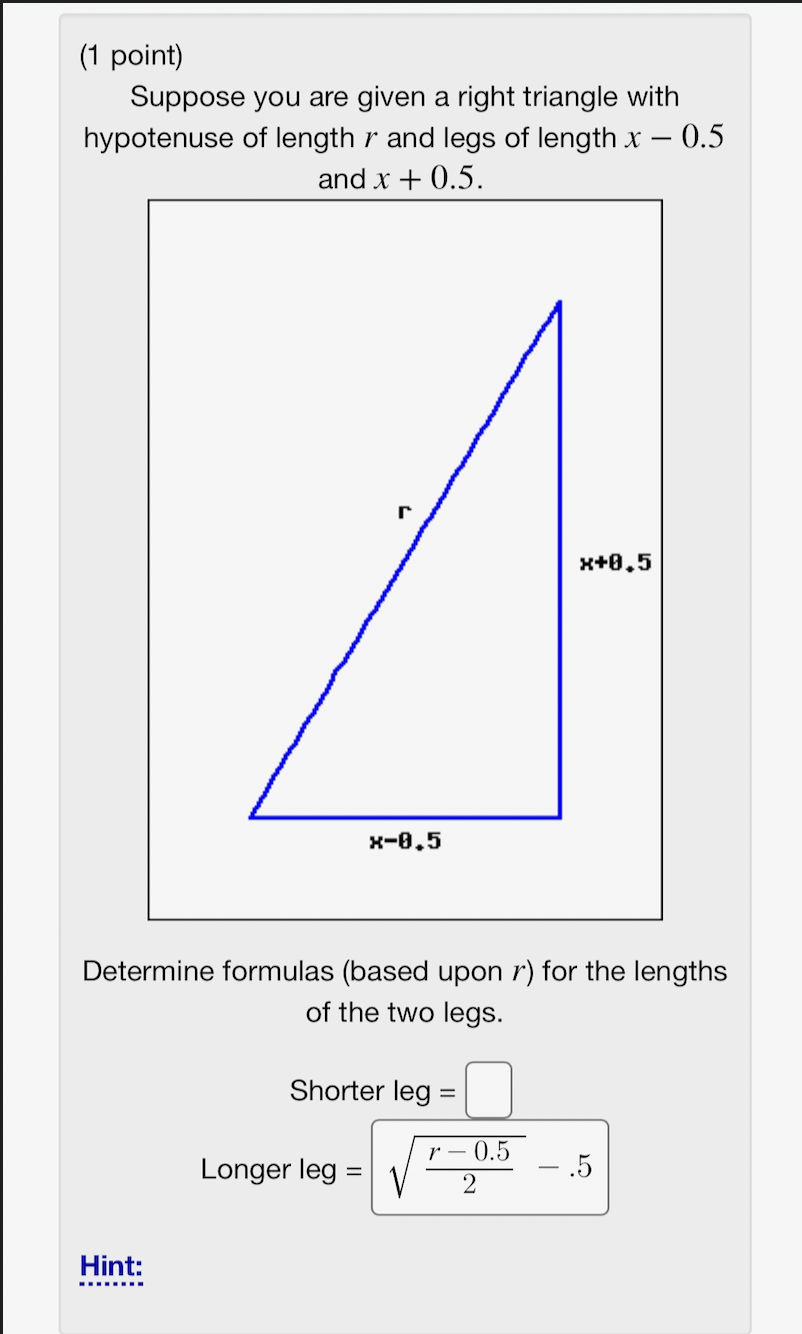Open the Hint link
Image resolution: width=802 pixels, height=1334 pixels.
[111, 1267]
